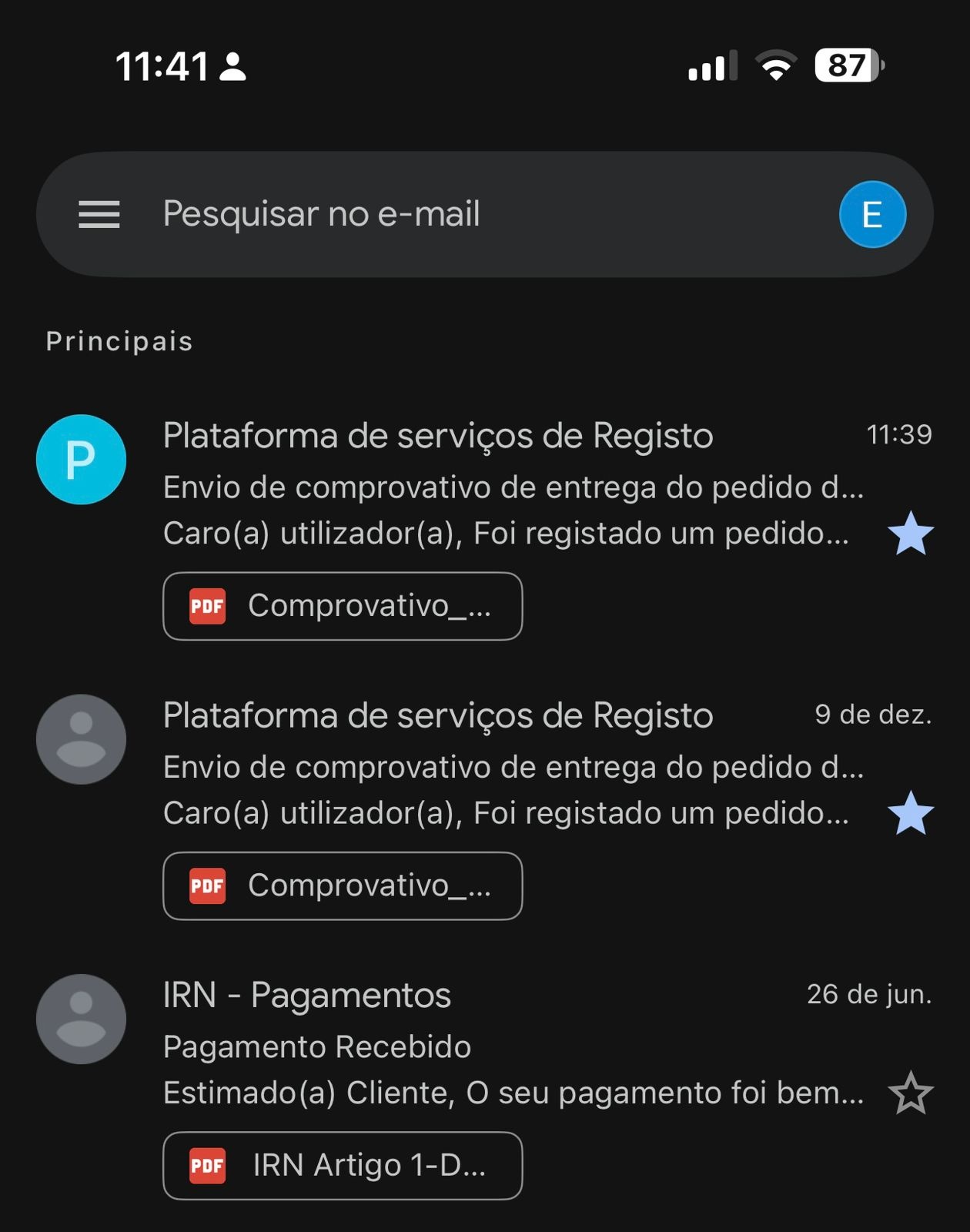
Task: Open the hamburger navigation menu
Action: [x=99, y=214]
